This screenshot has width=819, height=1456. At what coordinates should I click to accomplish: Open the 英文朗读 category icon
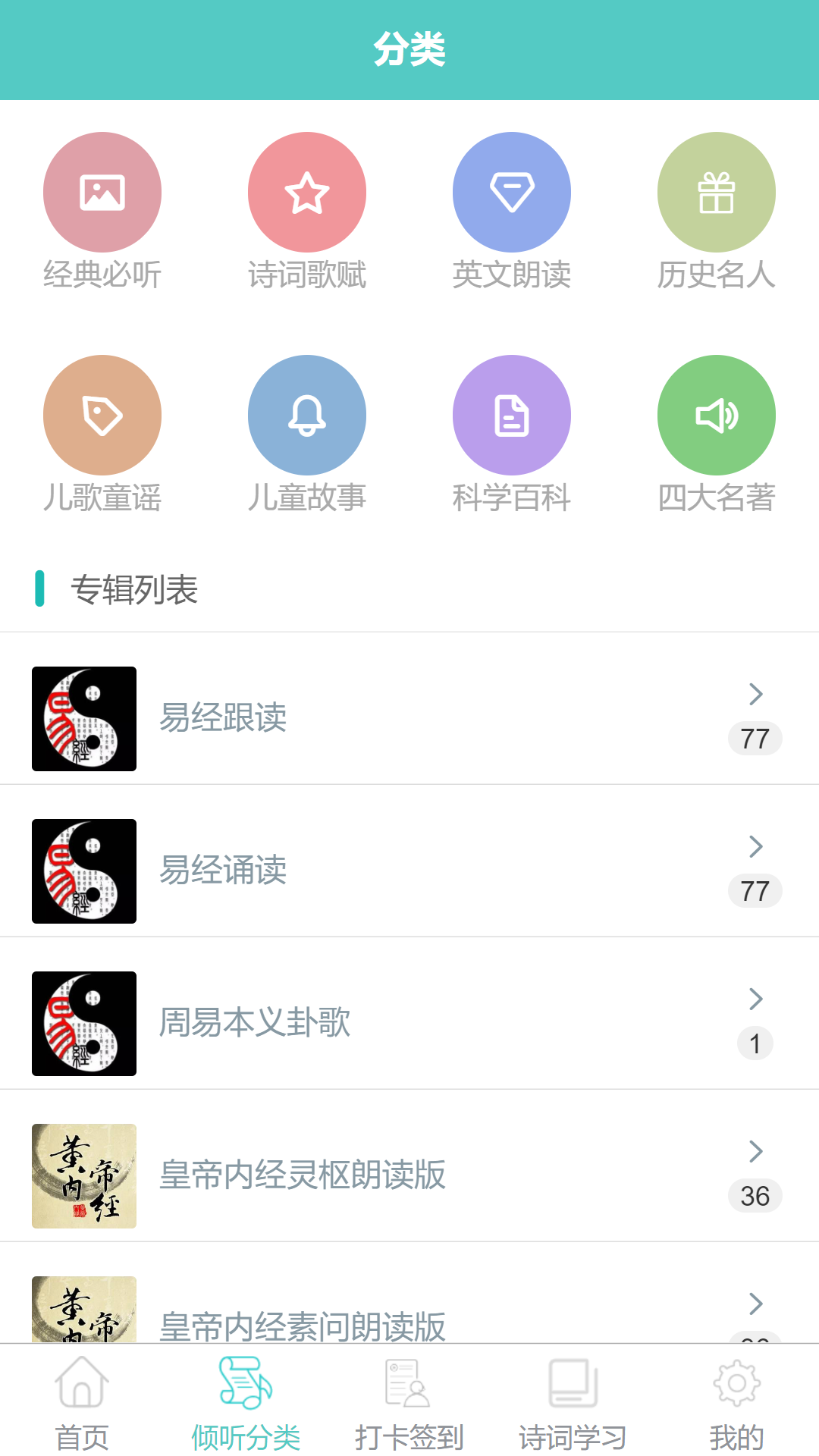tap(511, 192)
